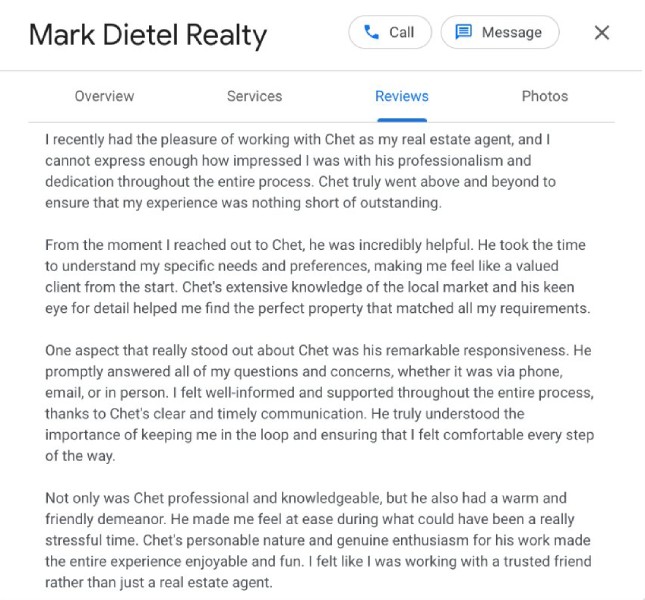
Task: Open the Services tab
Action: pos(254,96)
